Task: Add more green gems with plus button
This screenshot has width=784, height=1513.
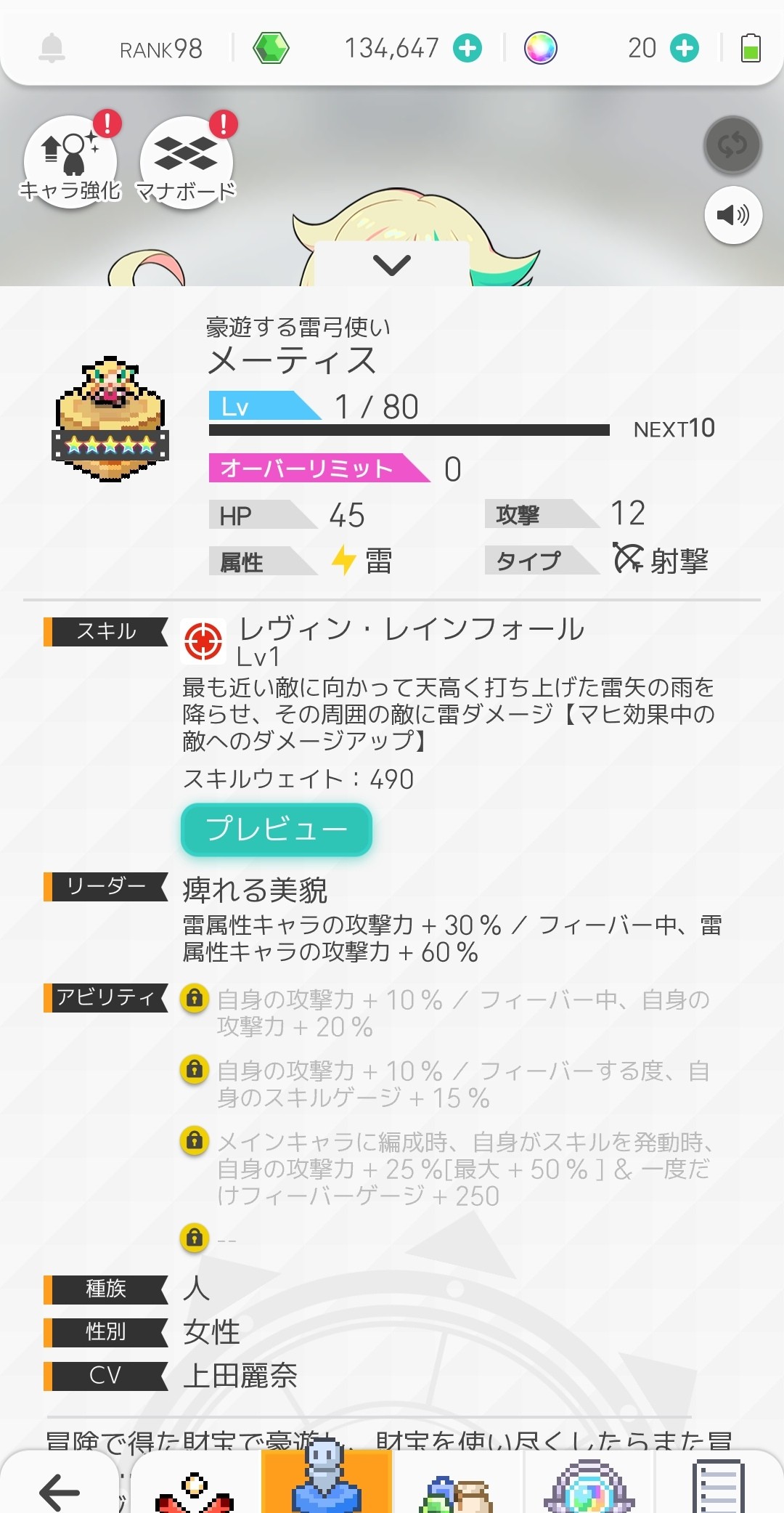Action: point(467,49)
